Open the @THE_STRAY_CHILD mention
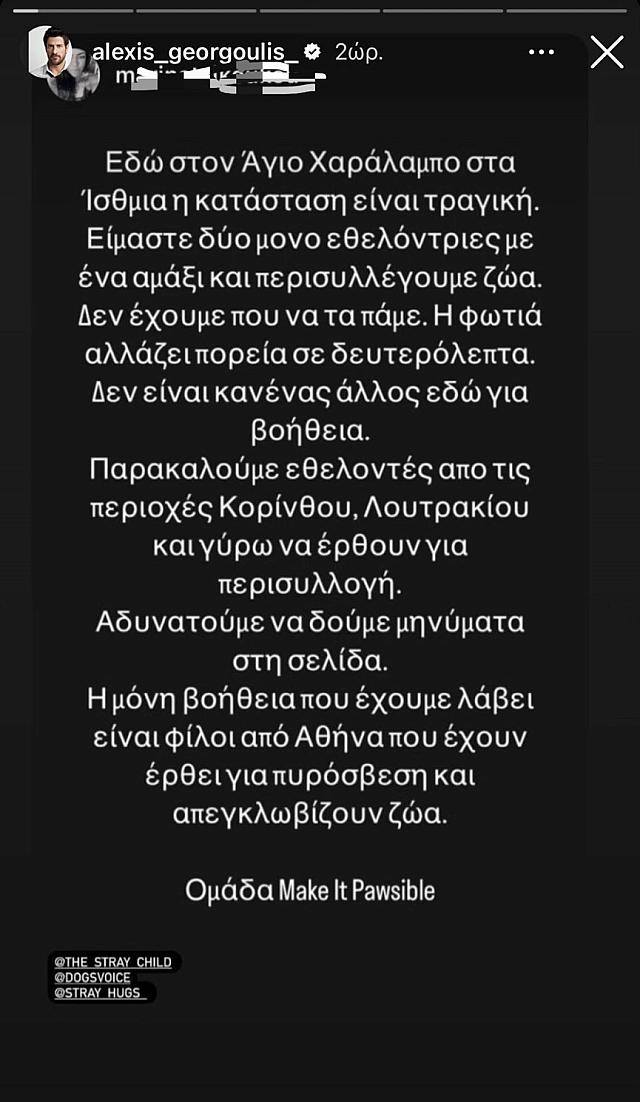This screenshot has height=1102, width=640. click(115, 962)
